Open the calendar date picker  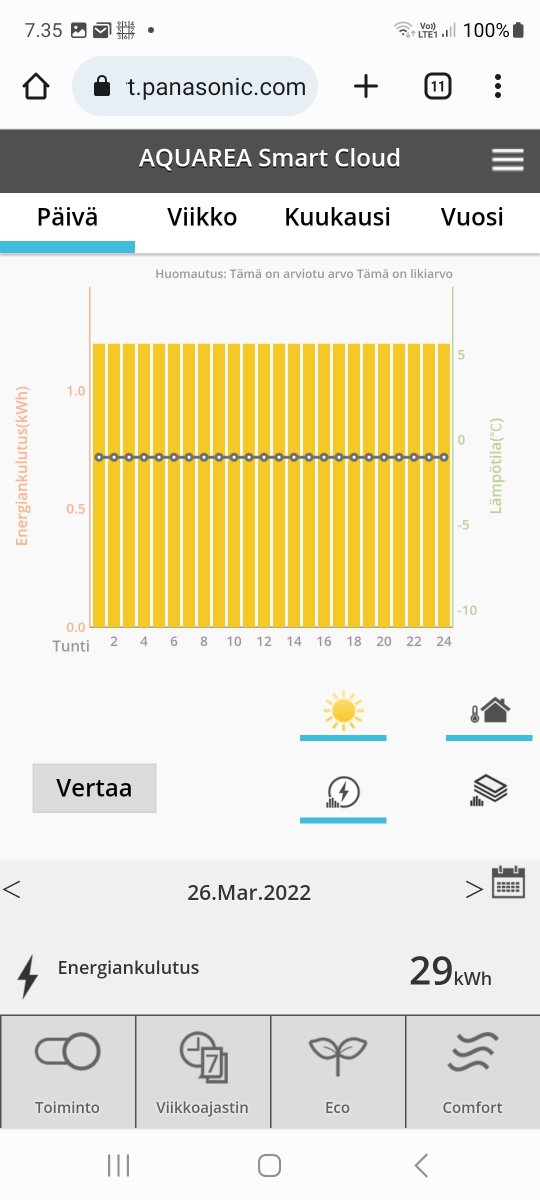click(509, 884)
